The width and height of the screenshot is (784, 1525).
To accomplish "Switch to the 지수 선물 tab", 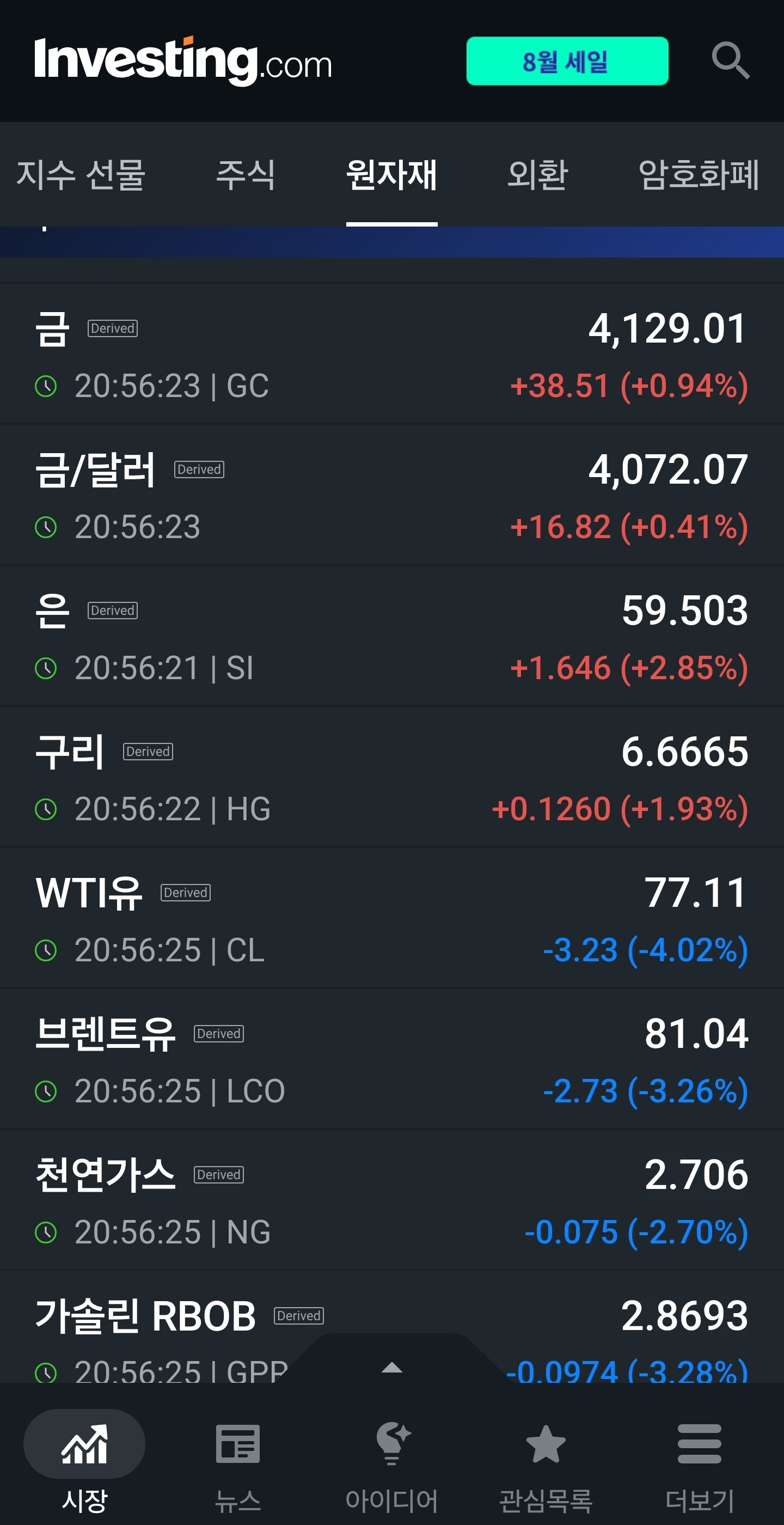I will 81,175.
